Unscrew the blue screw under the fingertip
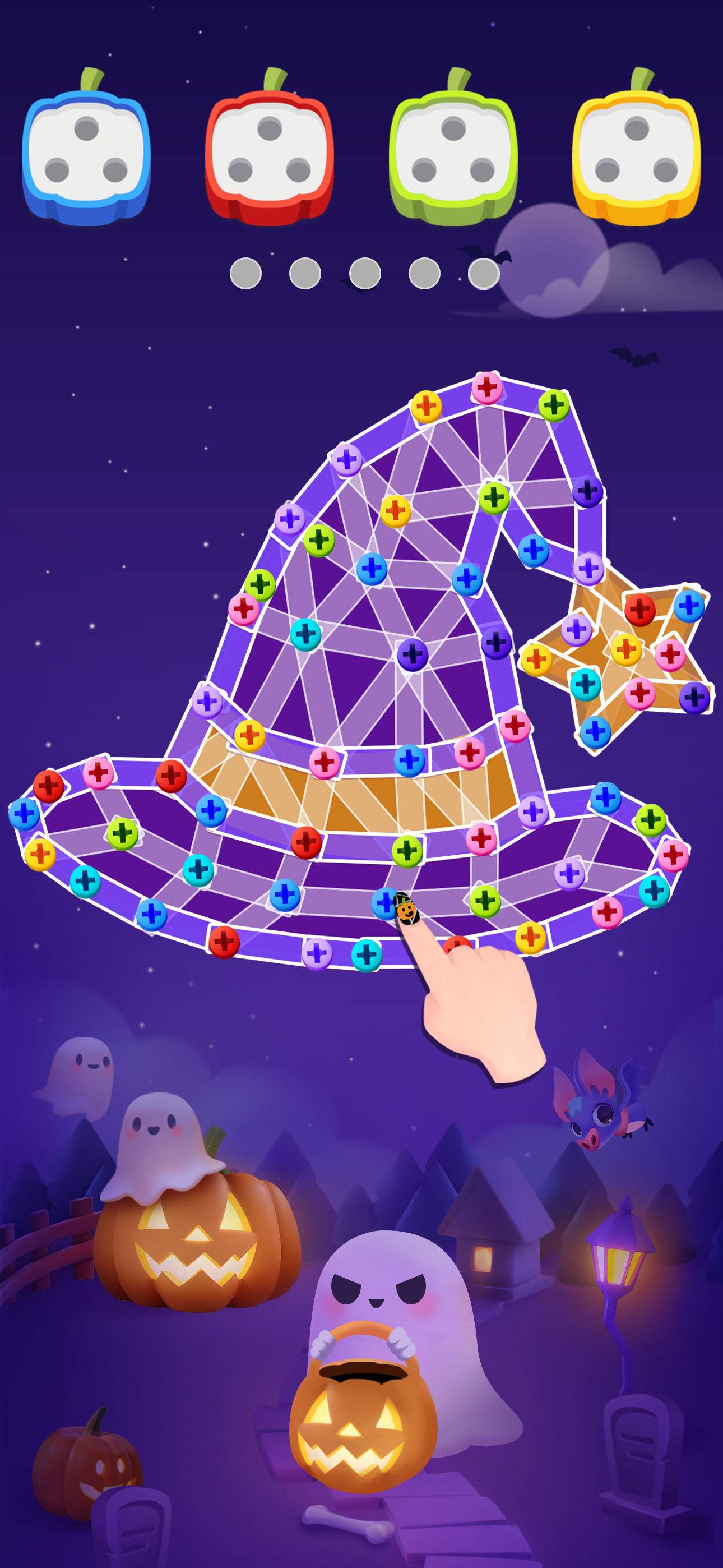This screenshot has height=1568, width=723. [384, 903]
